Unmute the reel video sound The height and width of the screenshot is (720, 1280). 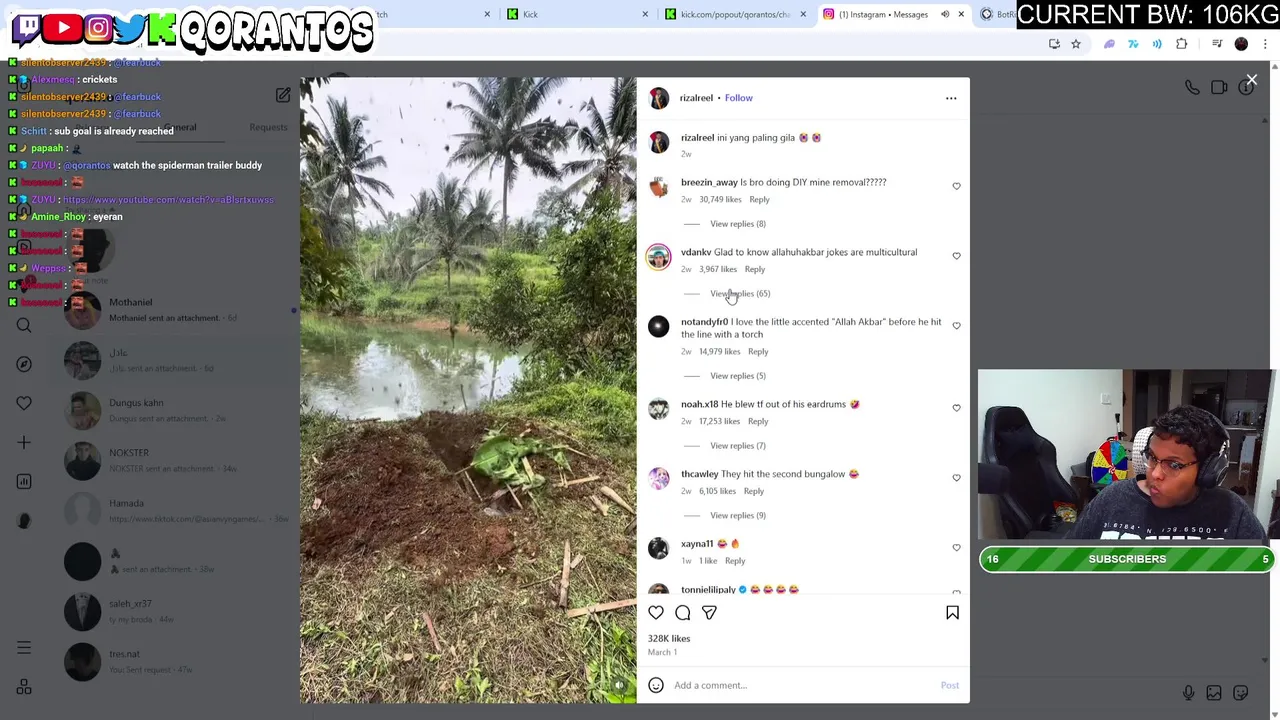point(619,686)
